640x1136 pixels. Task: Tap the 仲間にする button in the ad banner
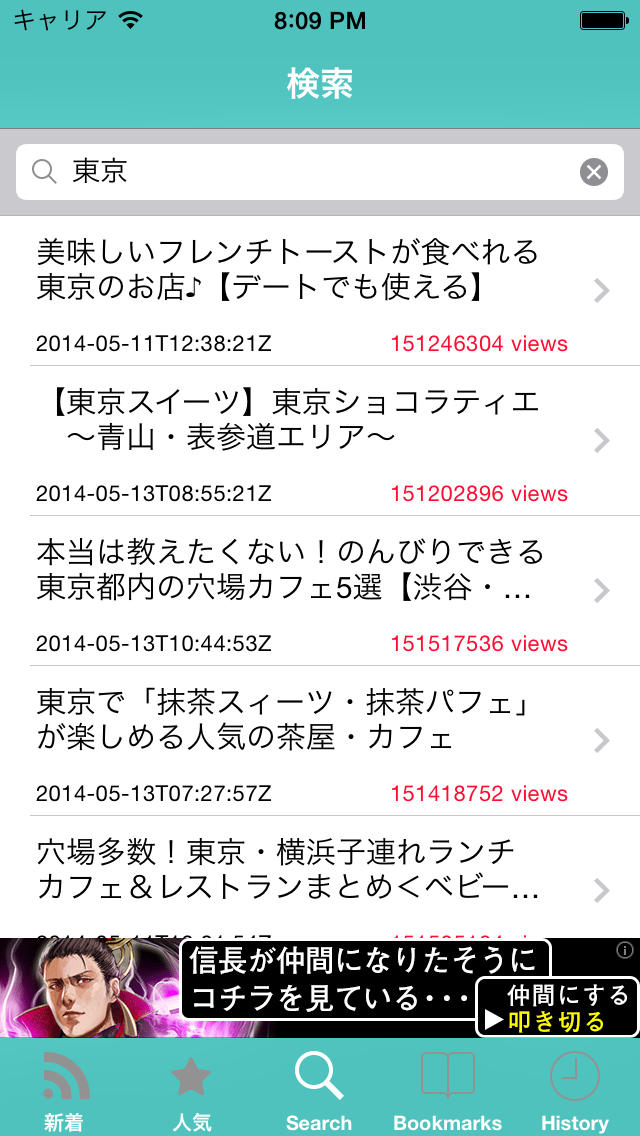pos(558,1006)
